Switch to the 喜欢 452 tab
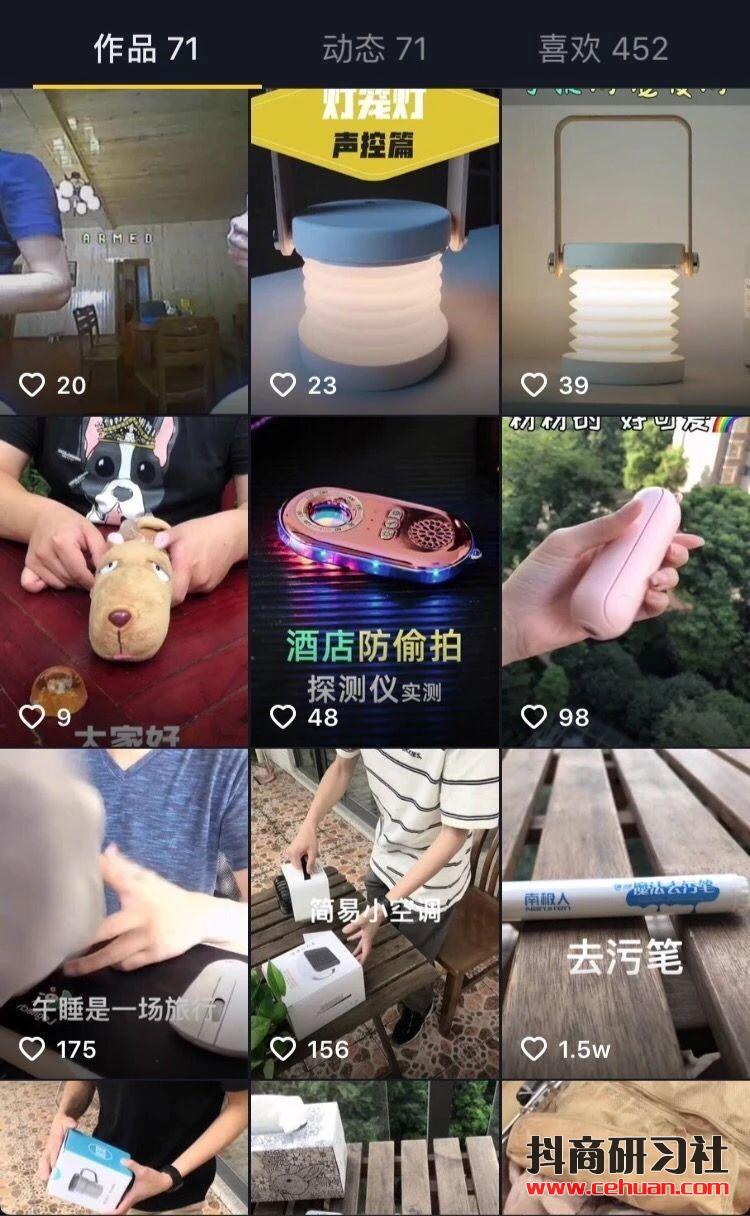This screenshot has width=750, height=1216. [602, 48]
